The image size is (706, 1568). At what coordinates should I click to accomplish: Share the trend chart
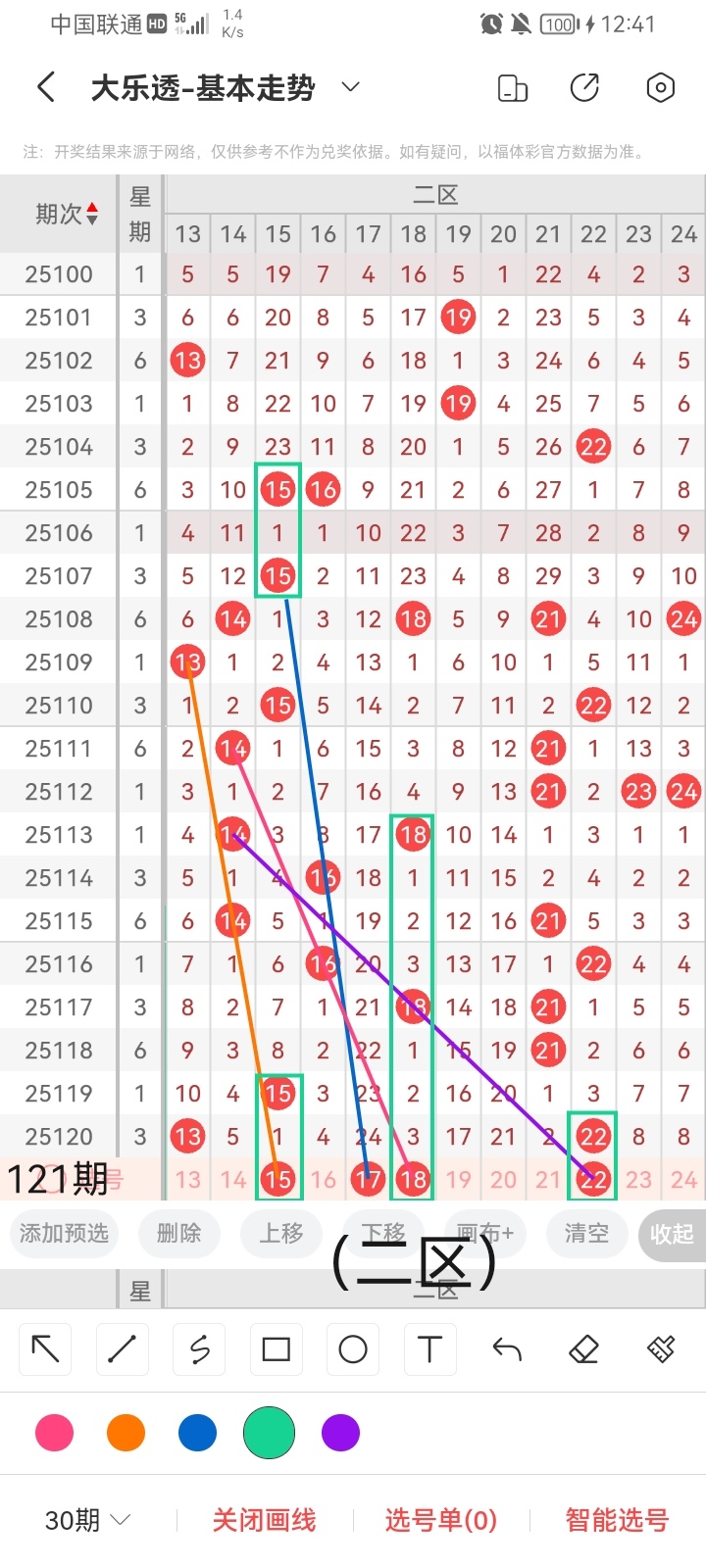point(584,88)
